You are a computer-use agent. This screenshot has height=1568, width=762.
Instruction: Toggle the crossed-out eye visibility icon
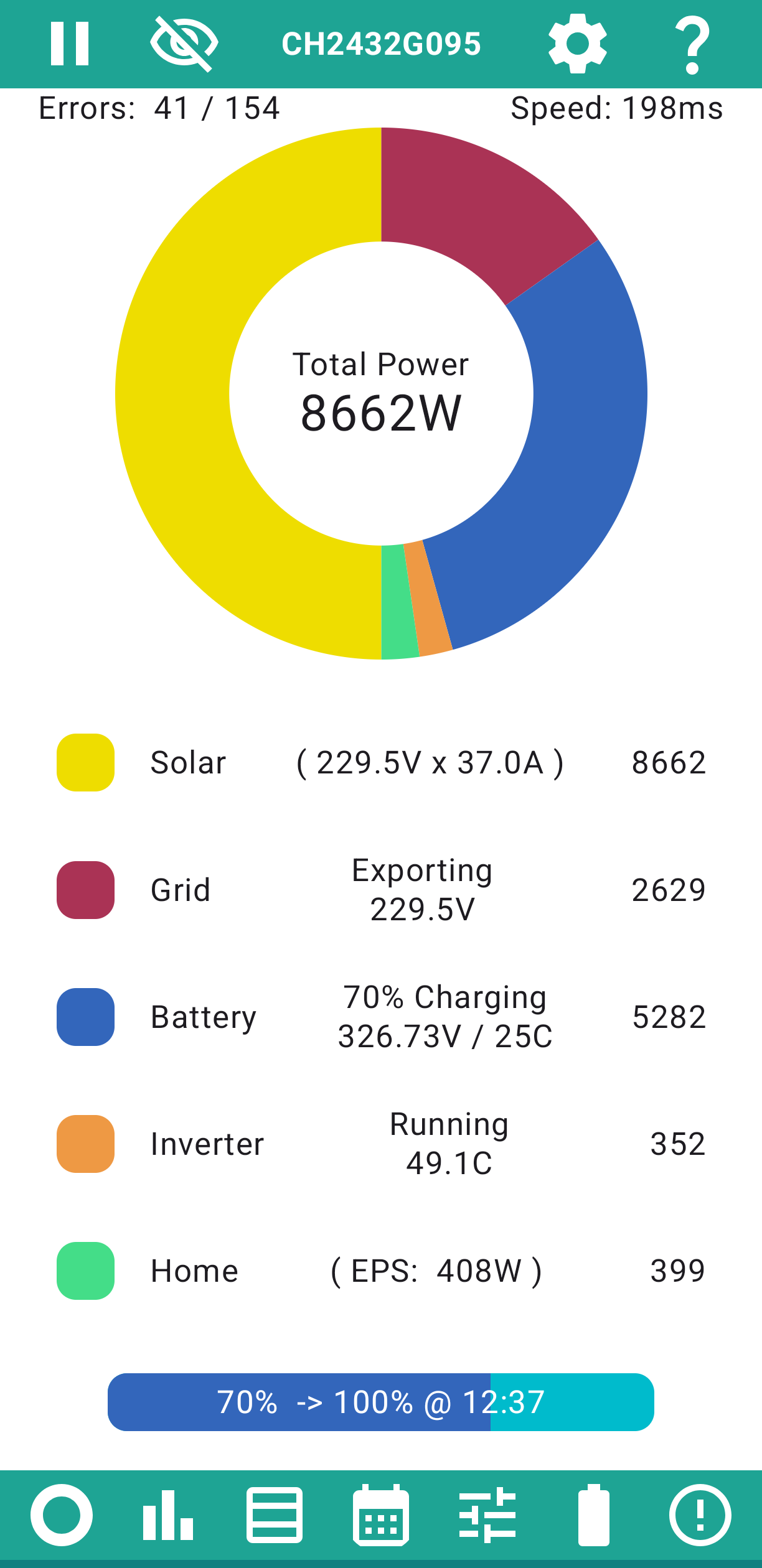(x=184, y=44)
